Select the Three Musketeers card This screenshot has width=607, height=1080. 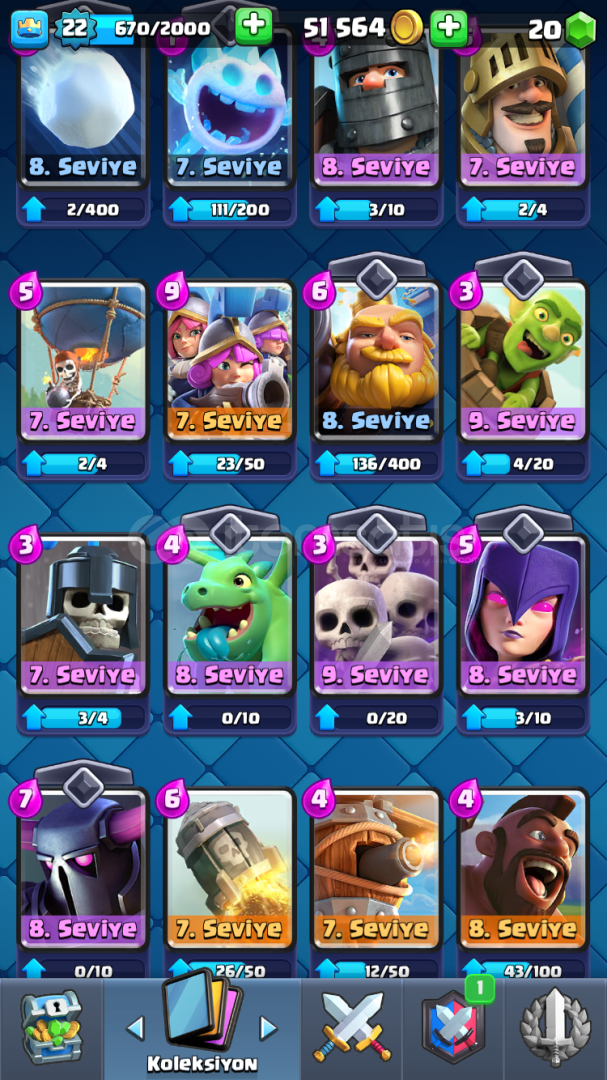tap(230, 360)
